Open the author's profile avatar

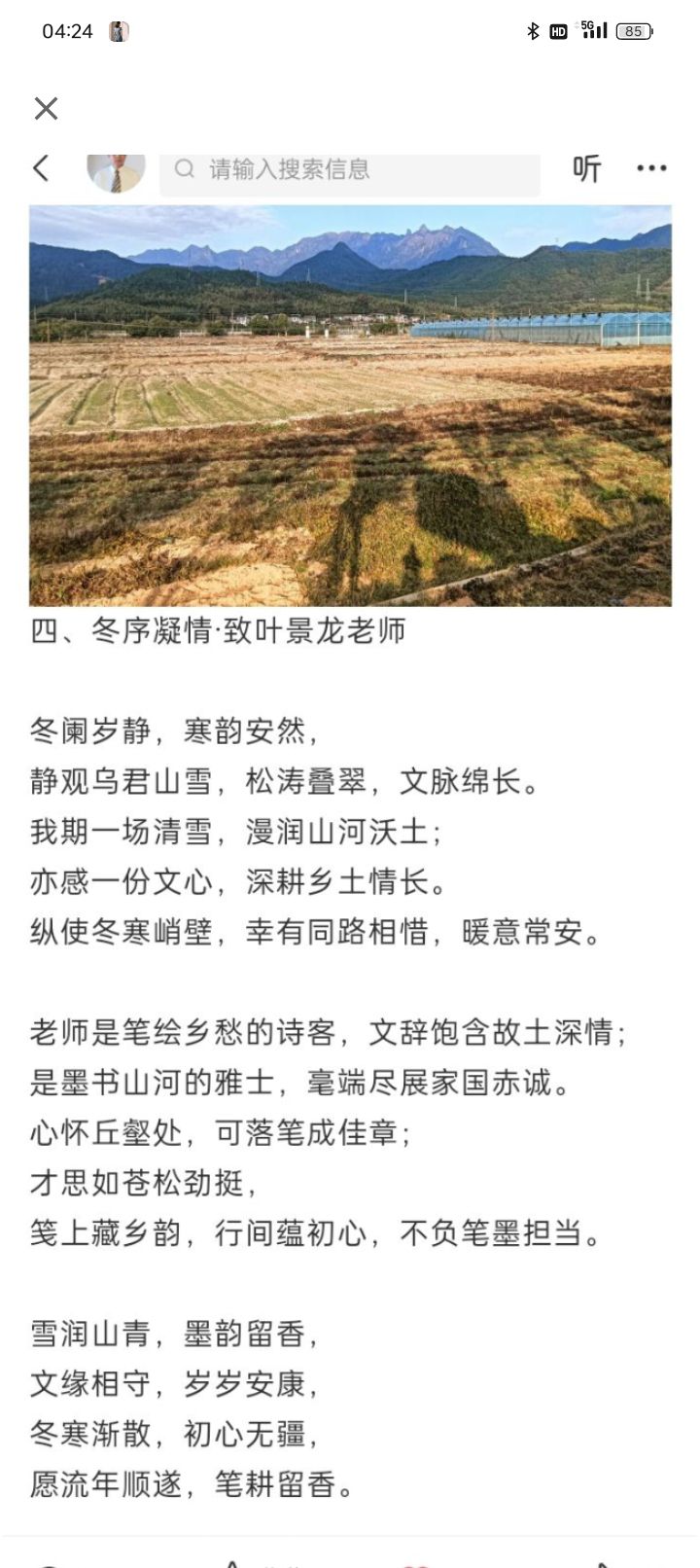point(116,171)
